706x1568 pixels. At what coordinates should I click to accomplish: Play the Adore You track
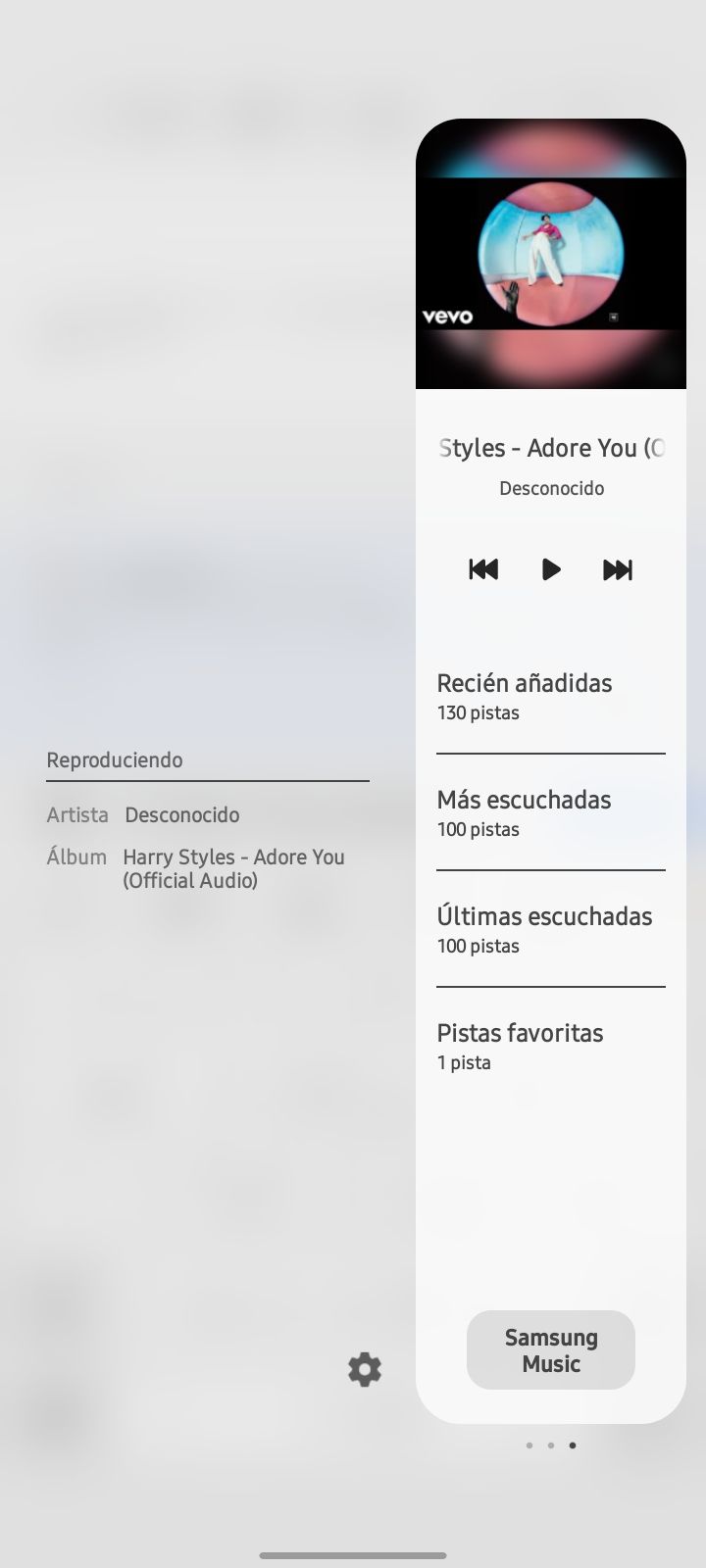point(551,569)
